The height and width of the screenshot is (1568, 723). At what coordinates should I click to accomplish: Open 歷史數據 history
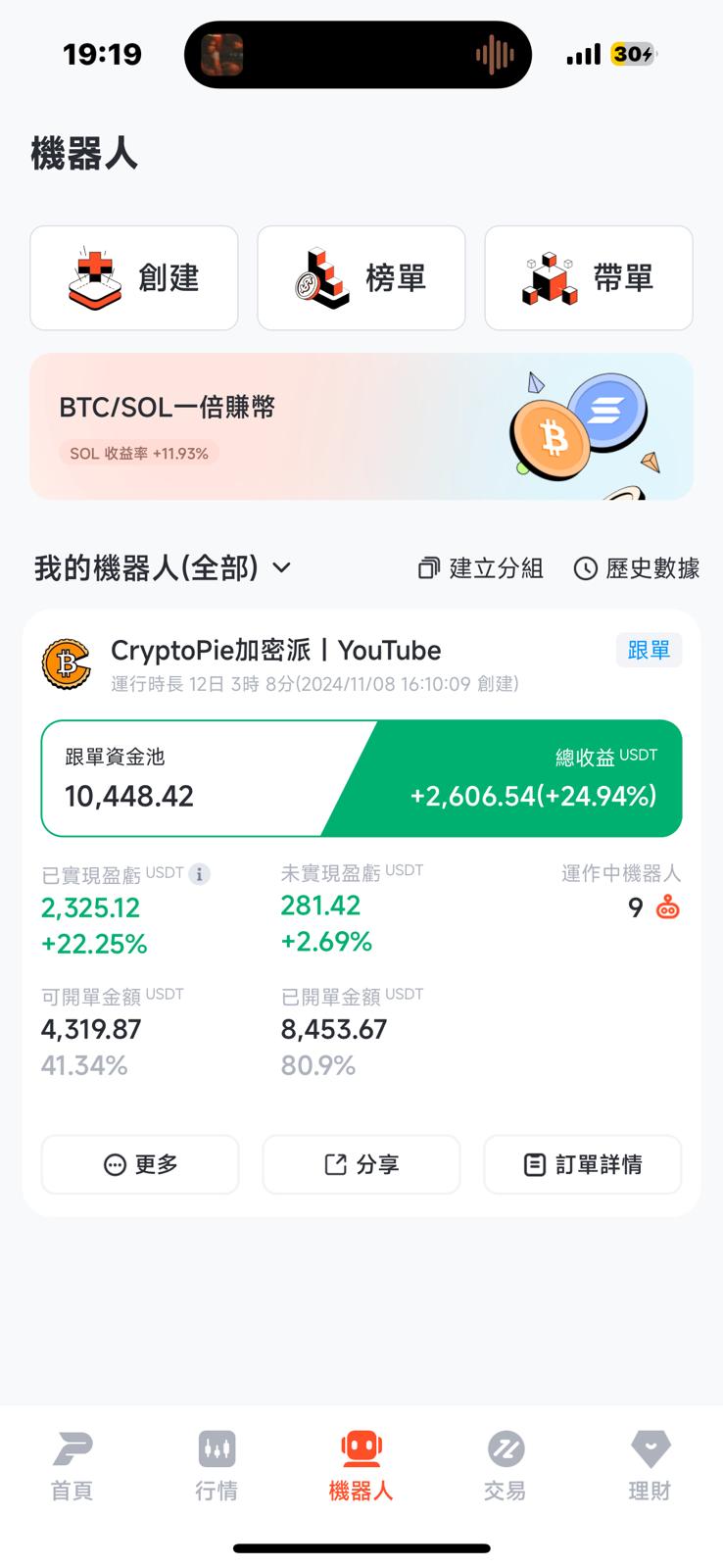637,568
